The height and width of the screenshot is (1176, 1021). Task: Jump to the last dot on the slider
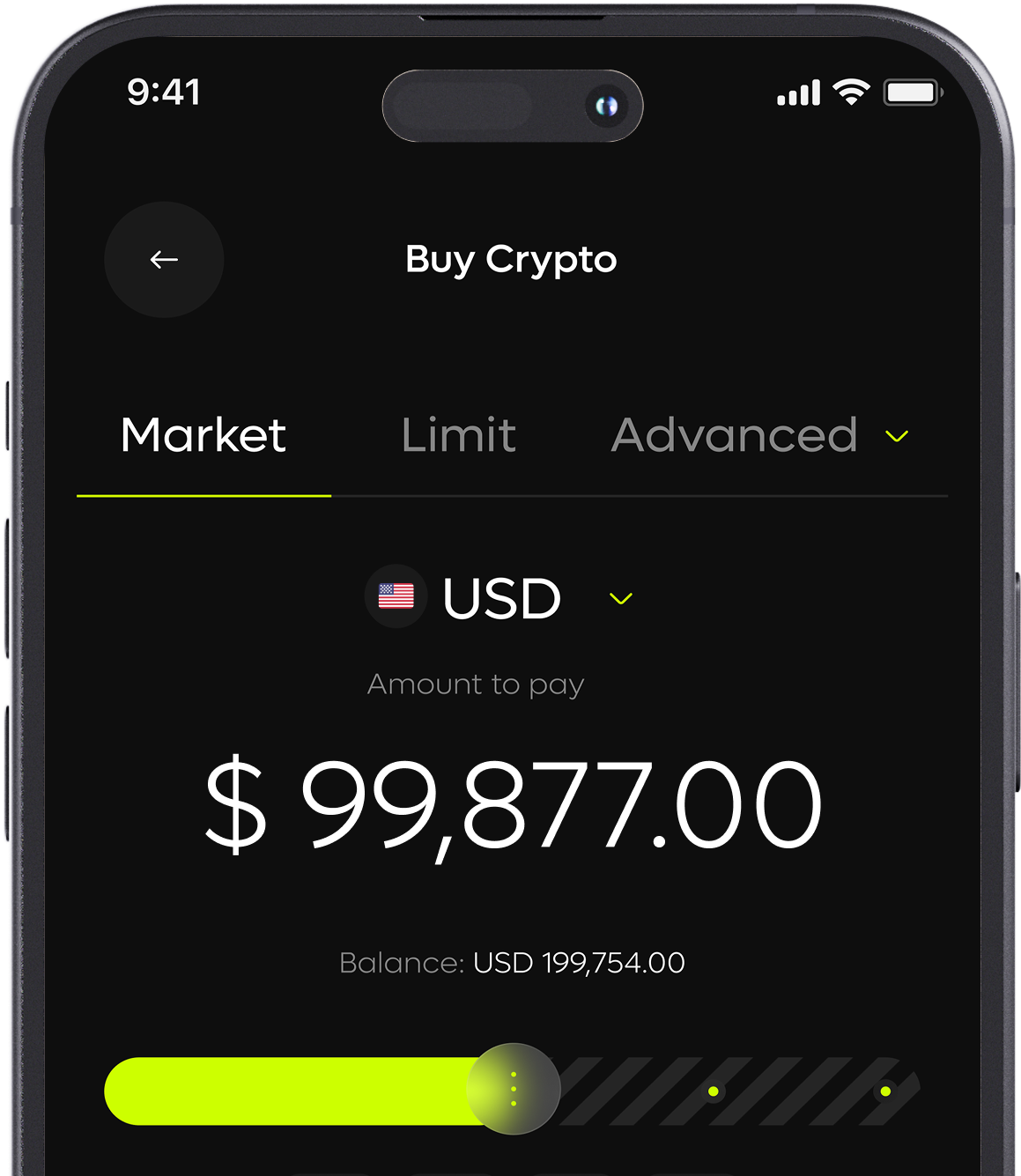pyautogui.click(x=884, y=1091)
